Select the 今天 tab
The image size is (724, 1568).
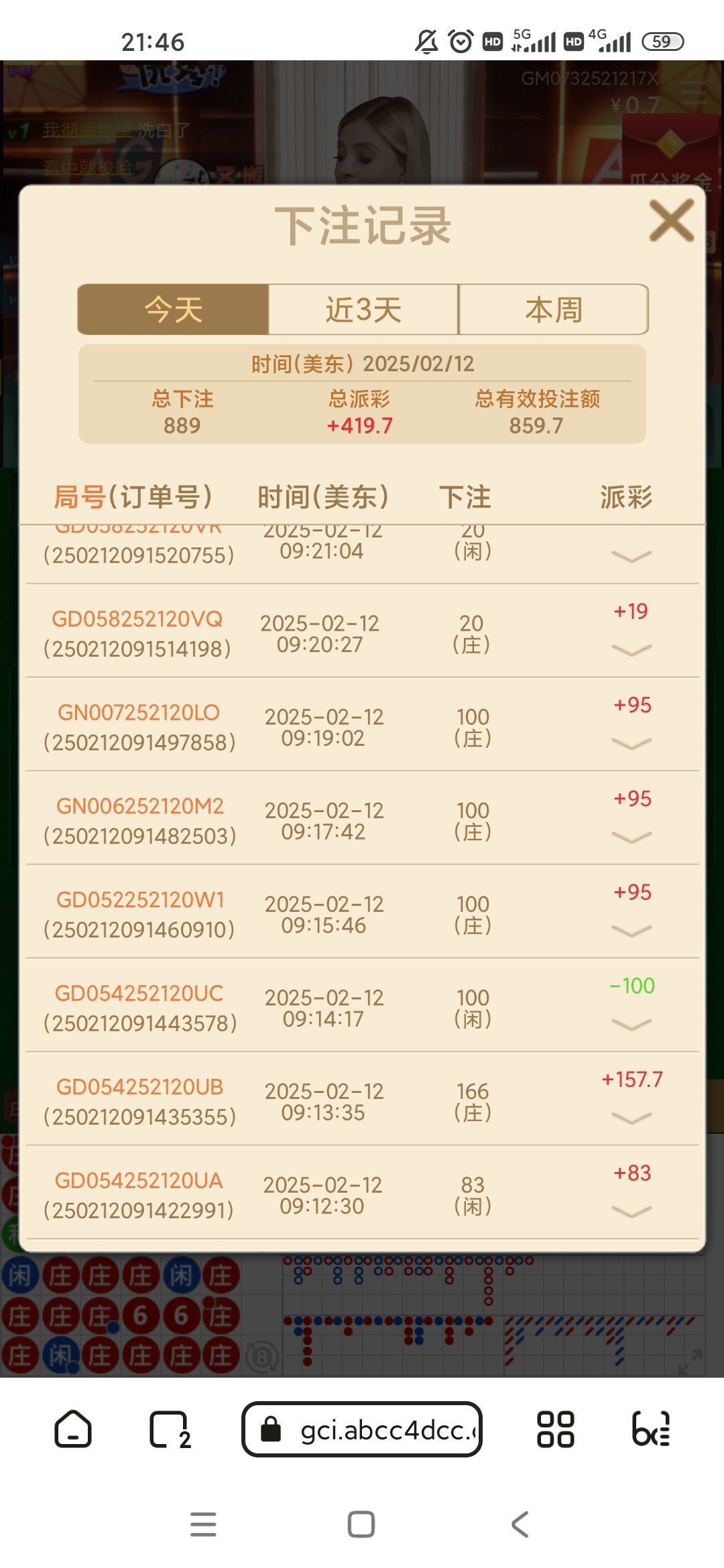point(174,310)
